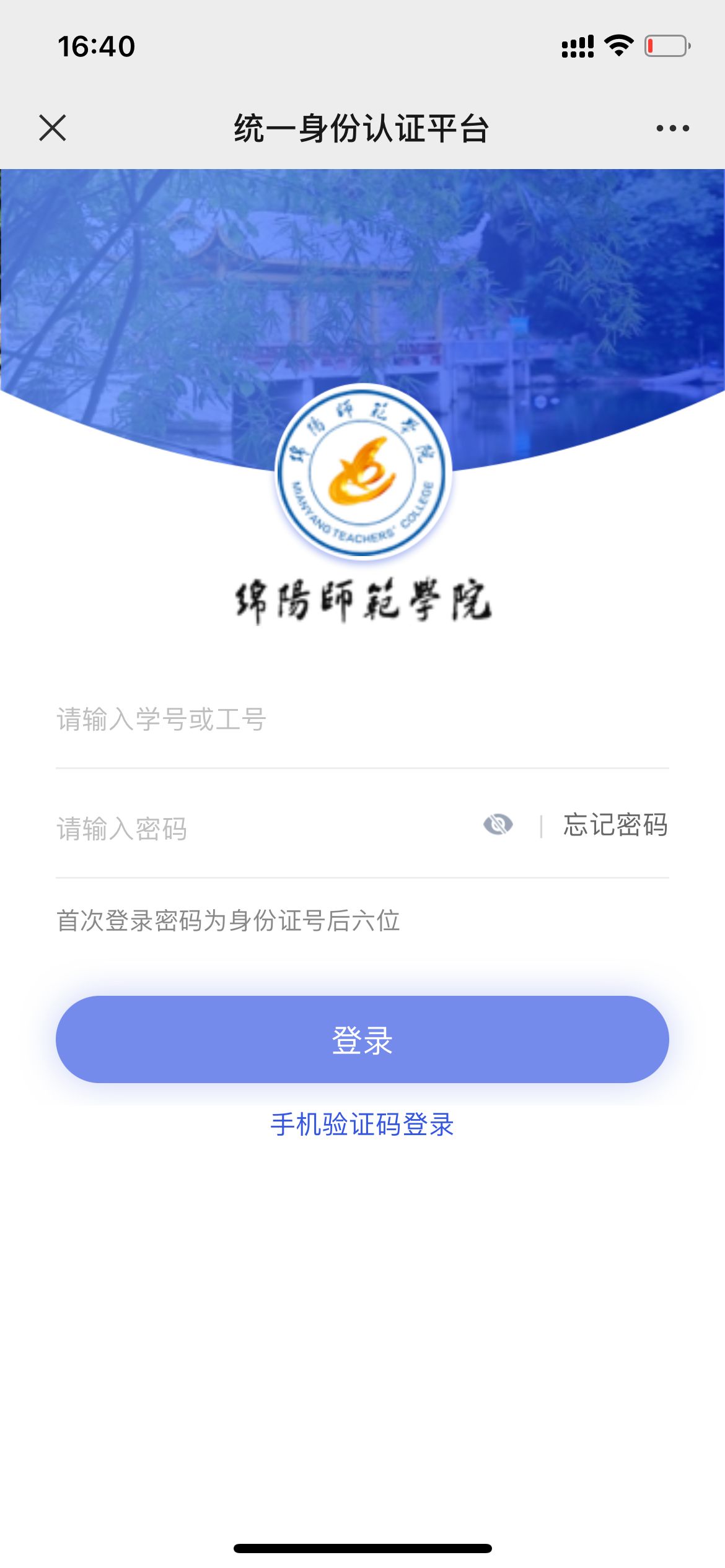The height and width of the screenshot is (1568, 725).
Task: Toggle password visibility eye icon
Action: click(x=498, y=825)
